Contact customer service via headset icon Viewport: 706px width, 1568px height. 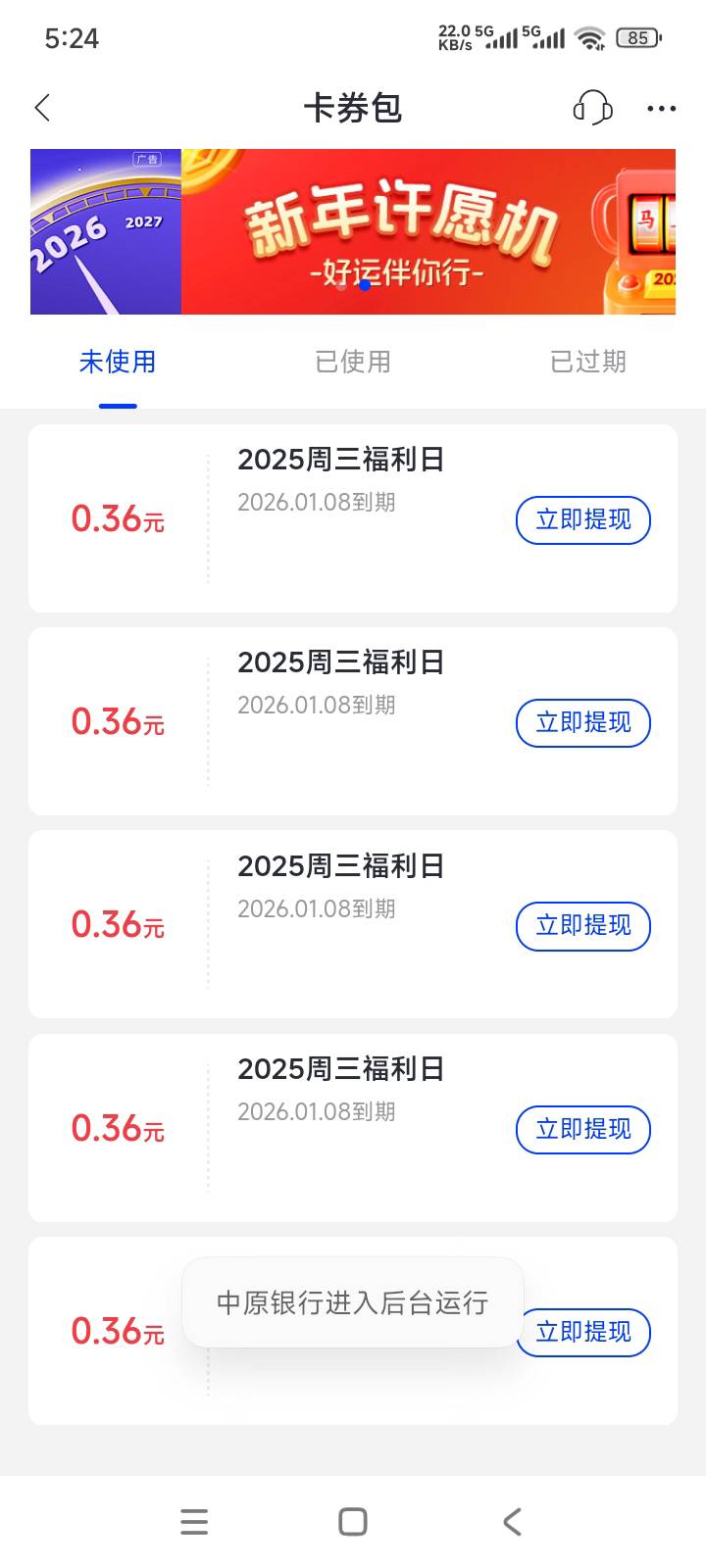pos(592,108)
